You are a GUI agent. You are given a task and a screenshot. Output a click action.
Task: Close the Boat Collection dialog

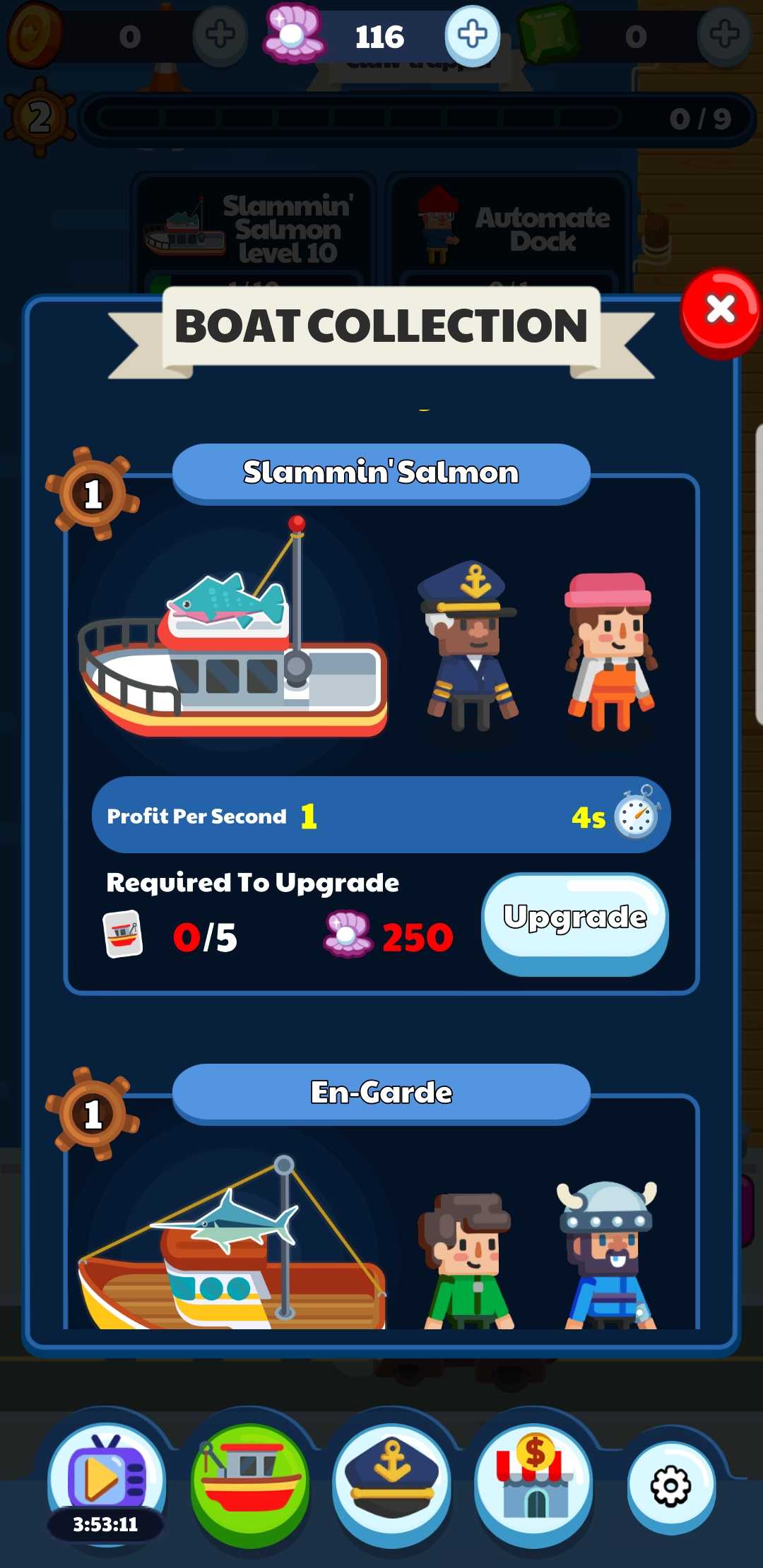click(721, 313)
